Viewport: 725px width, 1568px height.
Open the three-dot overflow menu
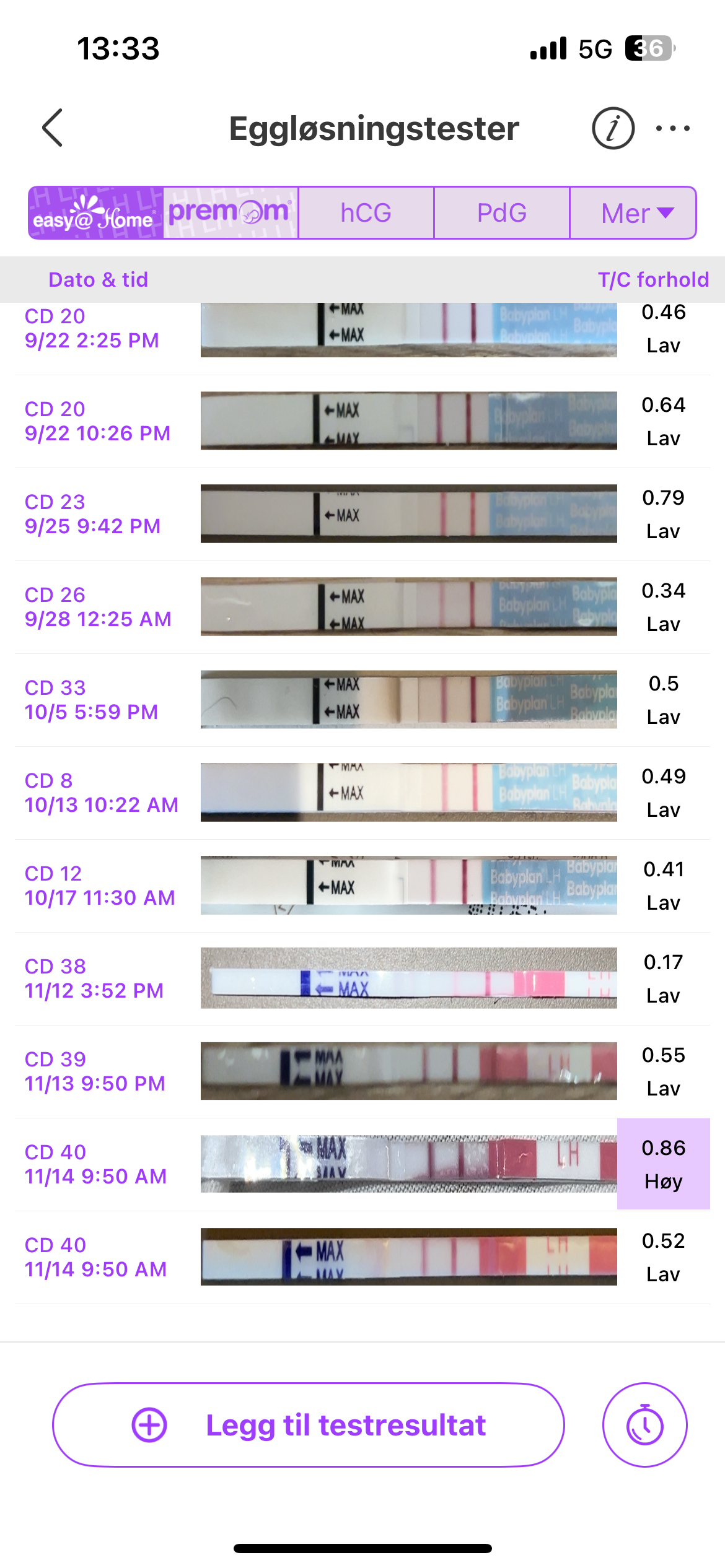coord(672,128)
